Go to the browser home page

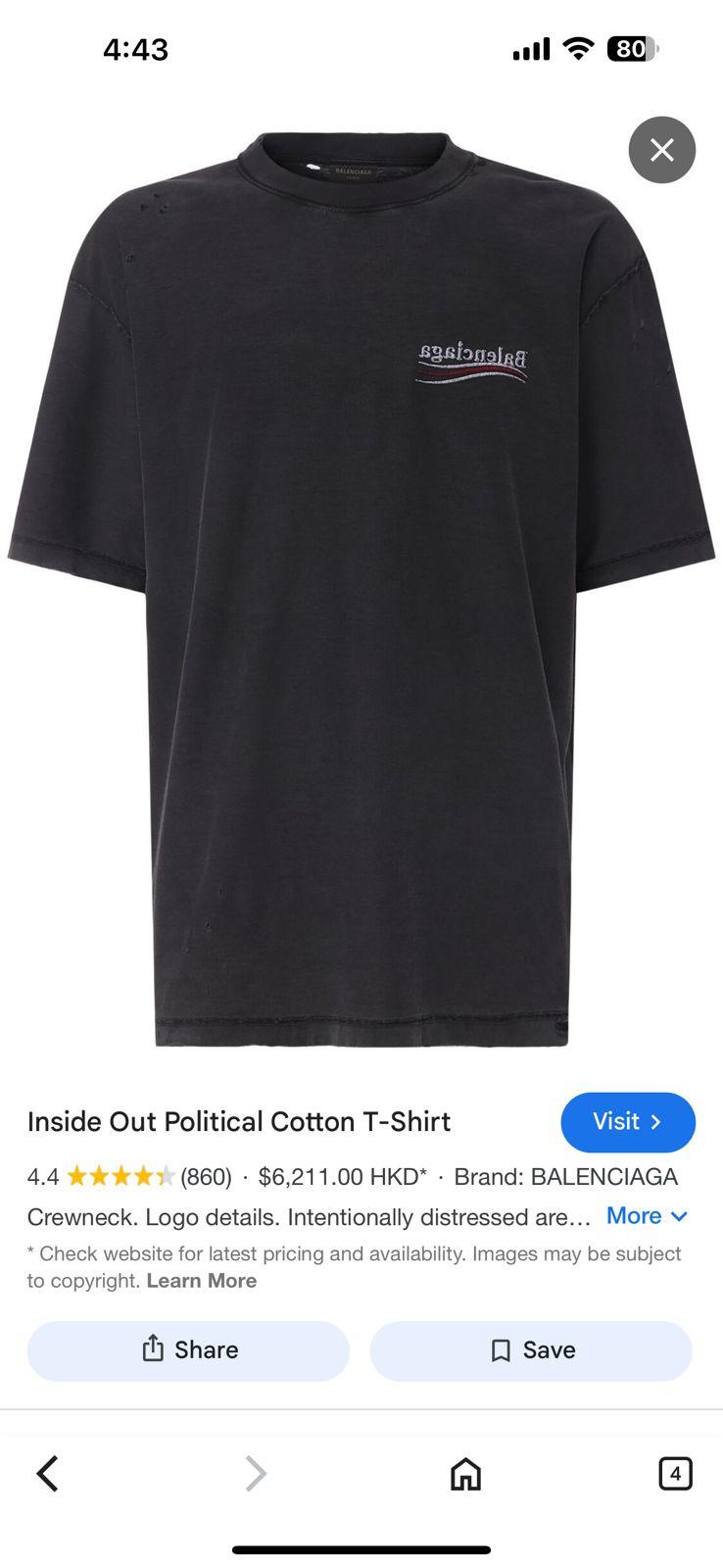coord(465,1473)
